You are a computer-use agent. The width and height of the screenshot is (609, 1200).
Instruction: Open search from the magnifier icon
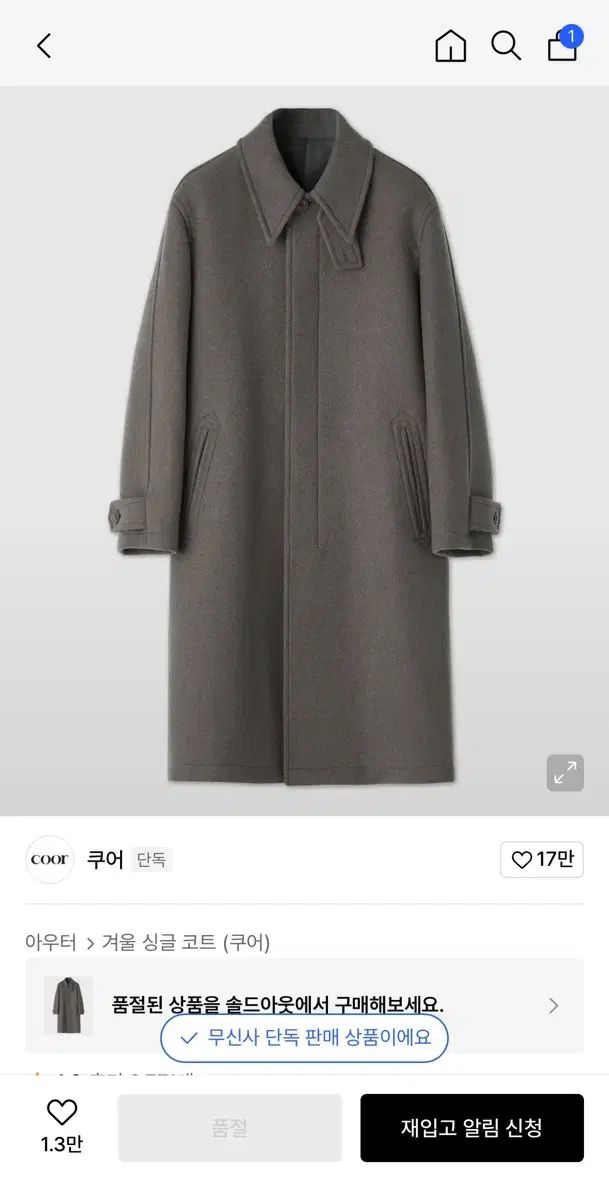(506, 46)
